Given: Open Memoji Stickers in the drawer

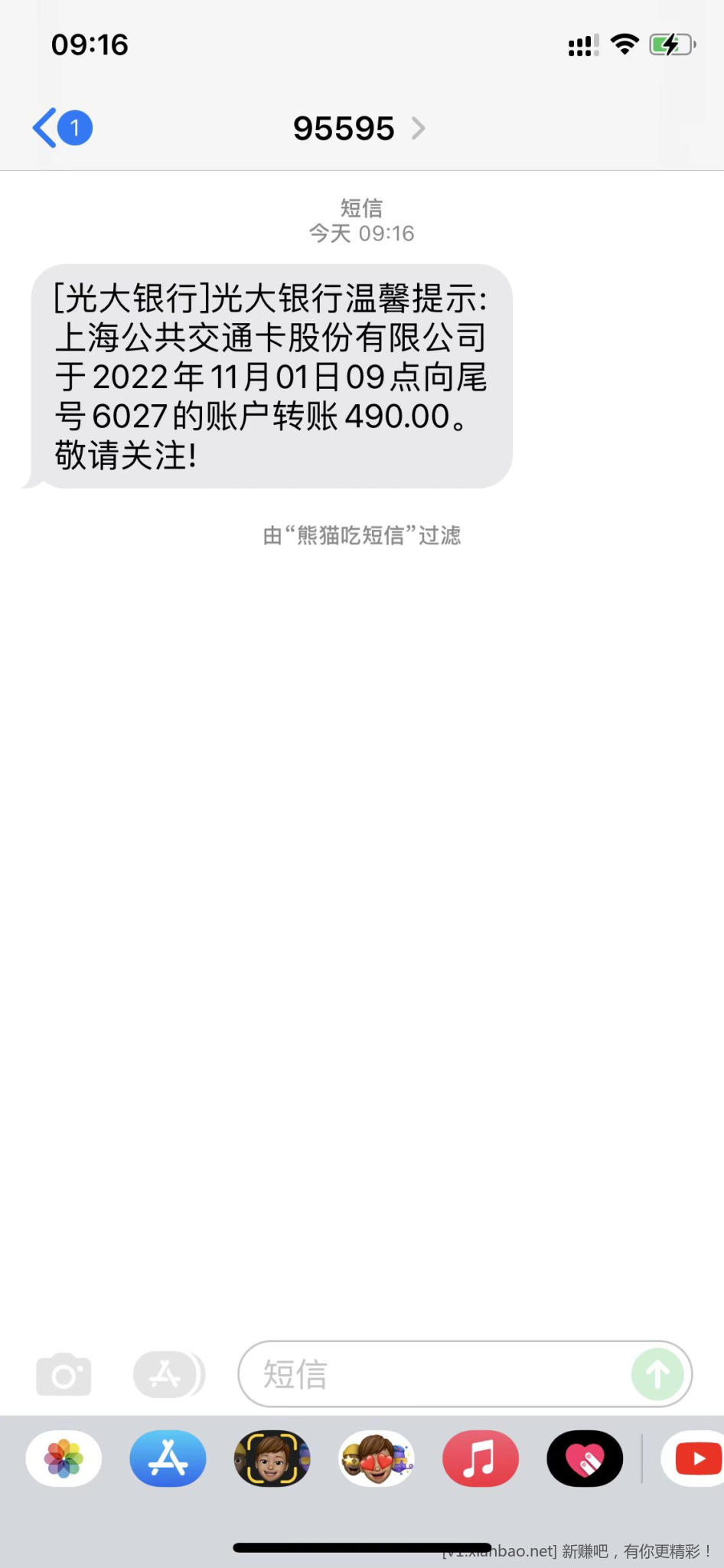Looking at the screenshot, I should (x=377, y=1459).
